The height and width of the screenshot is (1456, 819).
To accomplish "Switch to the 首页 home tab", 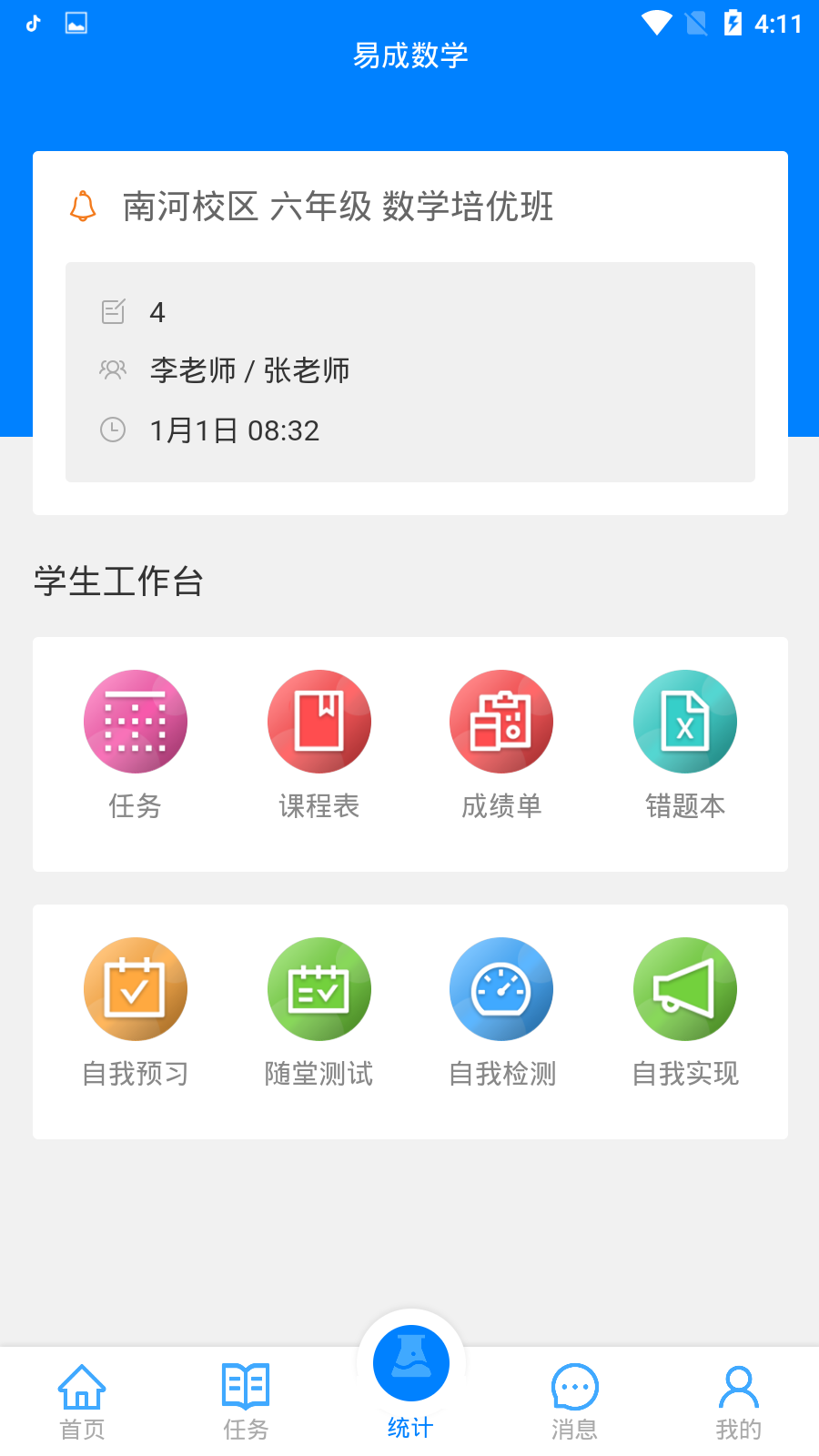I will 82,1401.
